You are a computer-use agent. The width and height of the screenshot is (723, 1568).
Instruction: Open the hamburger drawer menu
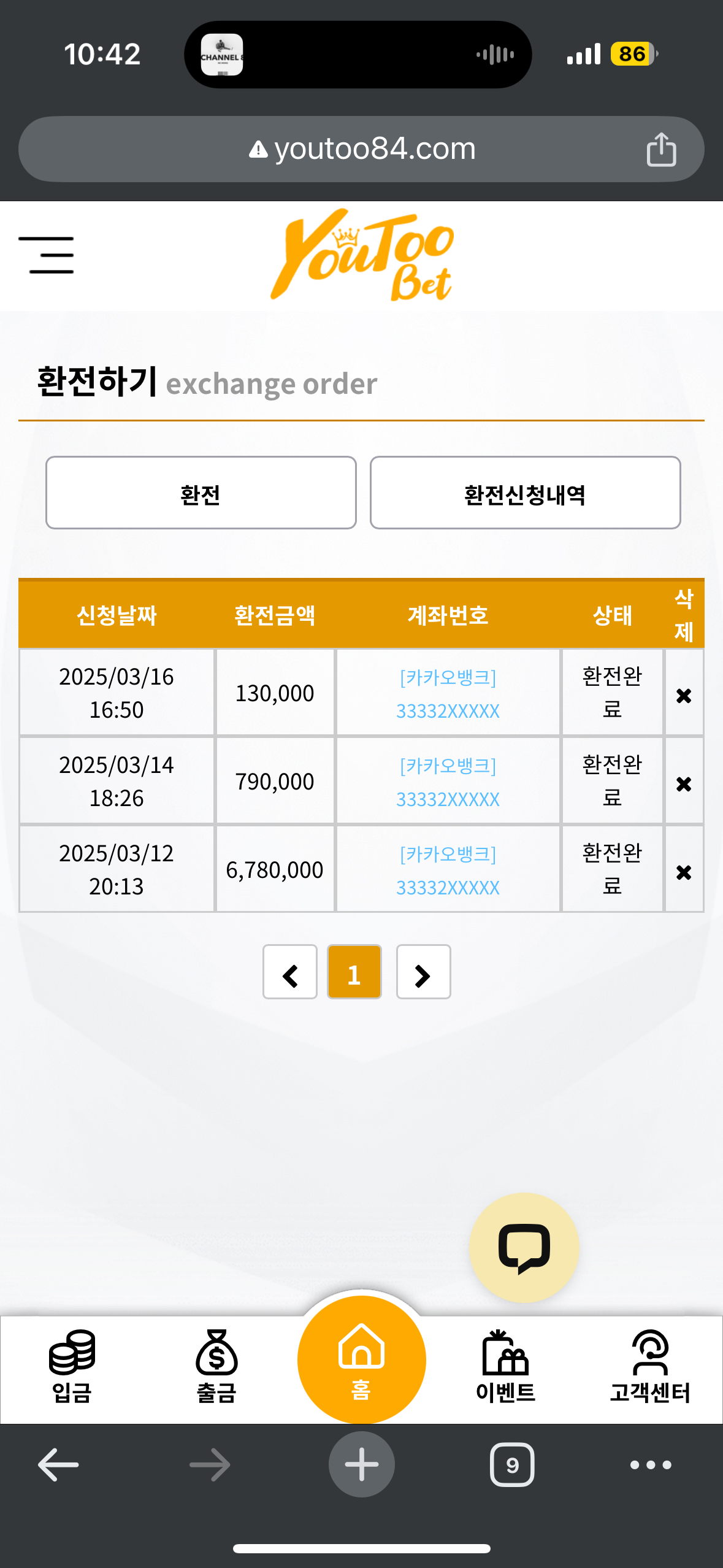(x=47, y=255)
